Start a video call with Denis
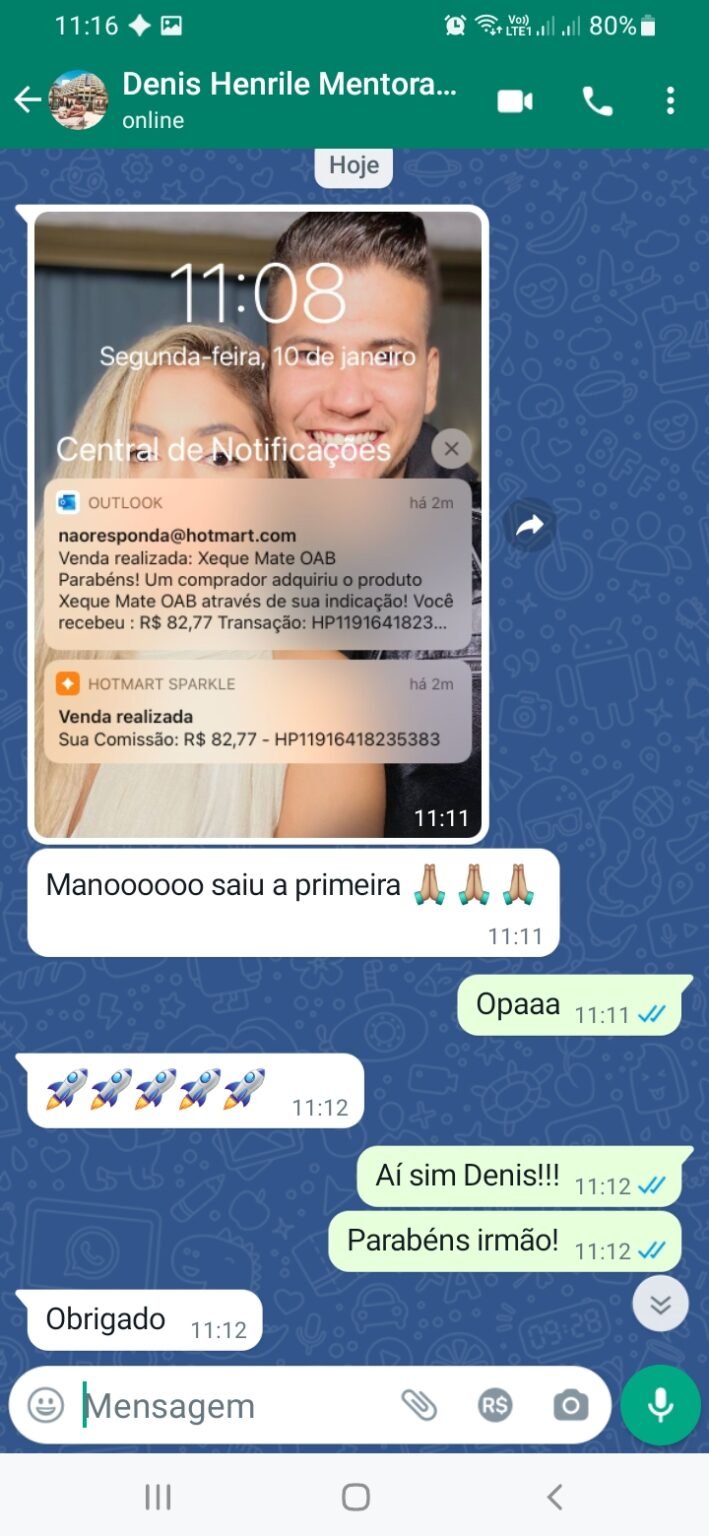 [x=515, y=101]
